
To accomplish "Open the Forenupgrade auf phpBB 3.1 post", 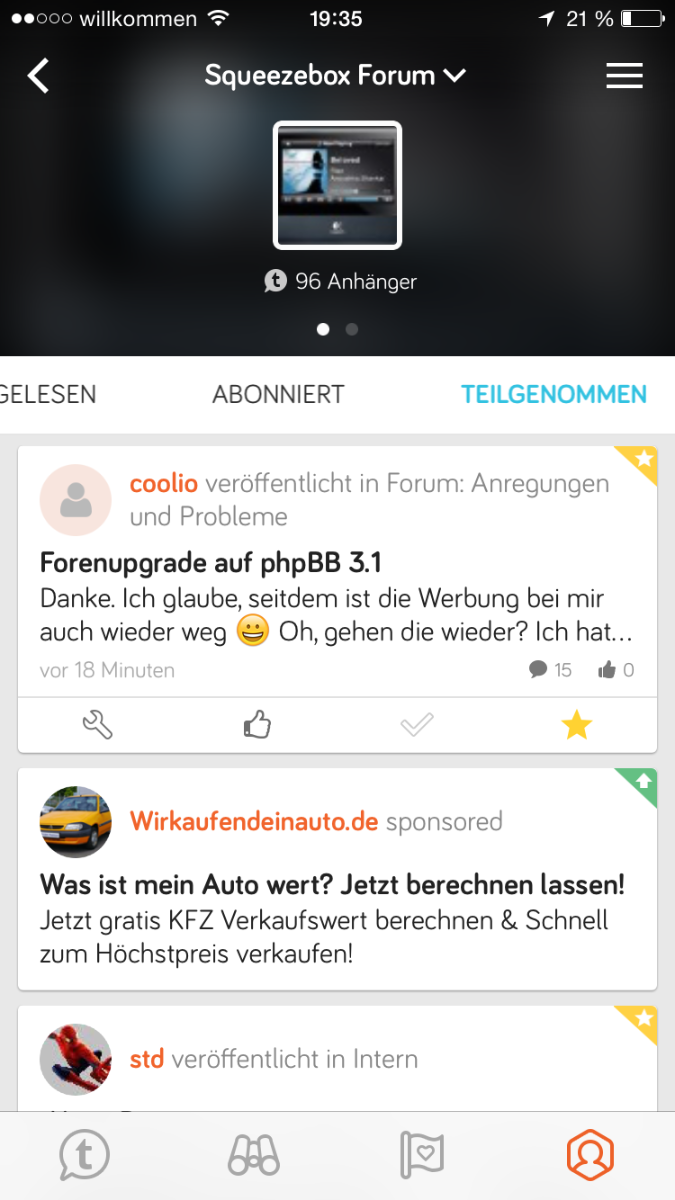I will [211, 563].
